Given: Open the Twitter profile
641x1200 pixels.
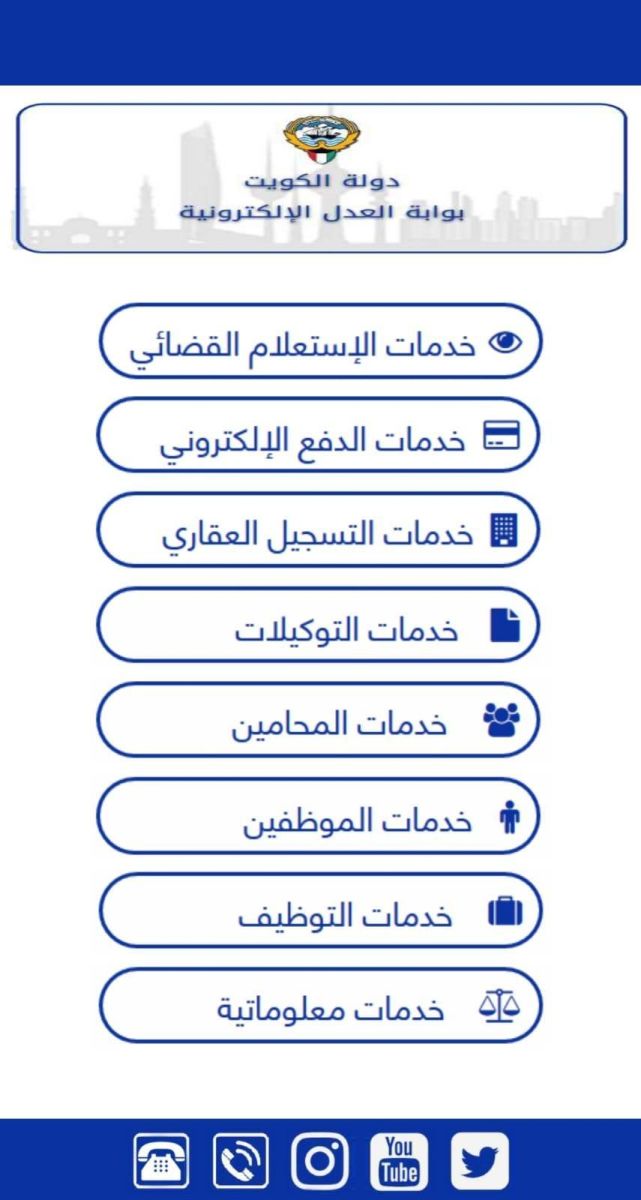Looking at the screenshot, I should point(480,1161).
